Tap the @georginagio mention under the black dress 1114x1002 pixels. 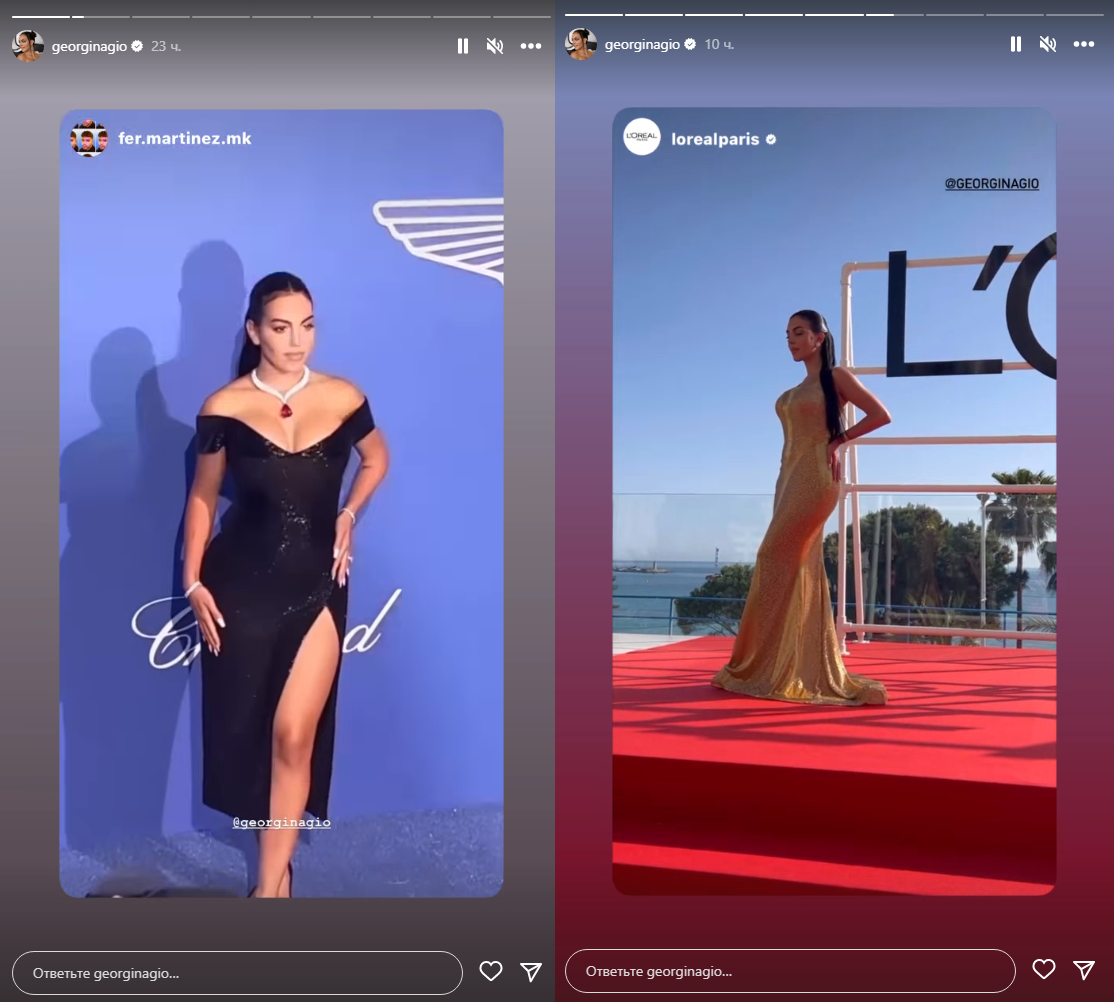281,822
